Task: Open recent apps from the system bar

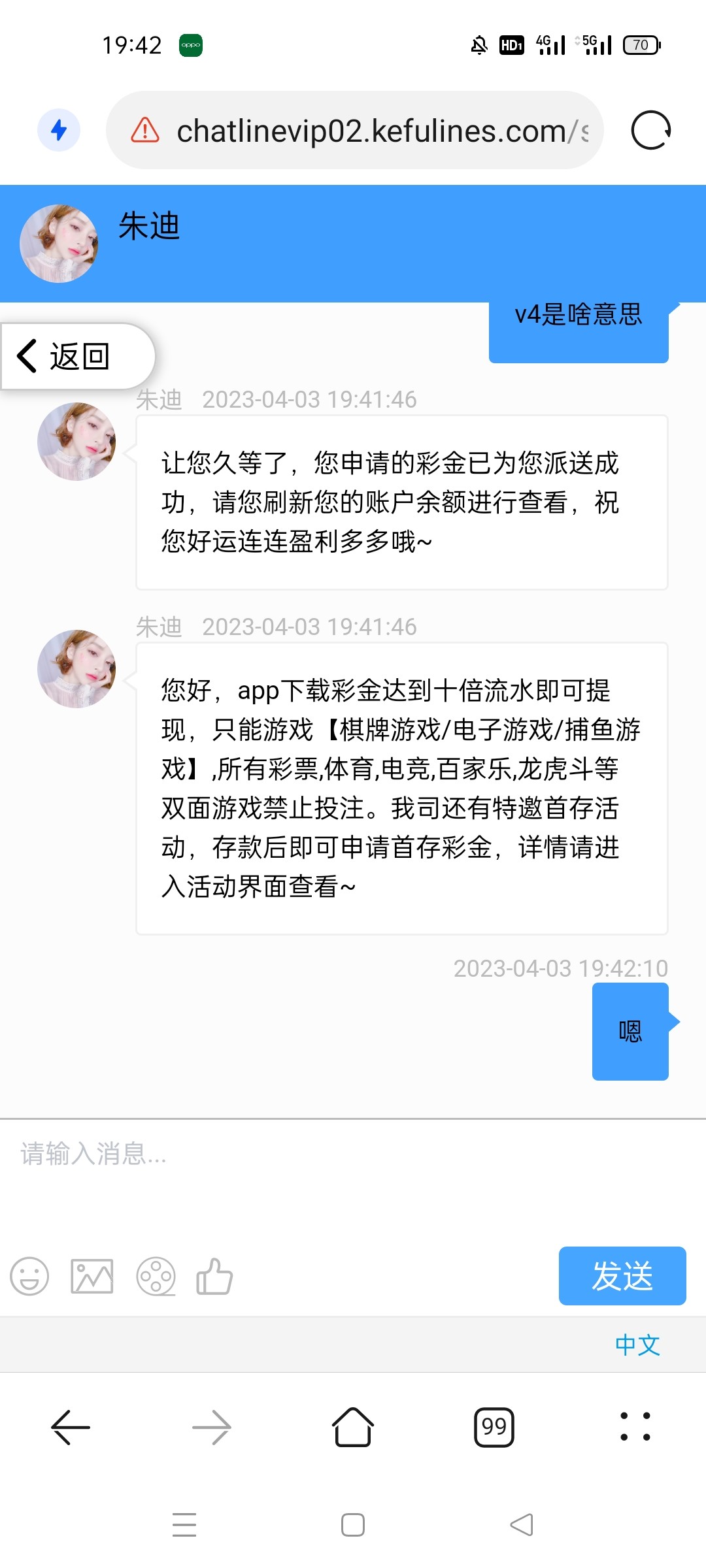Action: [x=184, y=1525]
